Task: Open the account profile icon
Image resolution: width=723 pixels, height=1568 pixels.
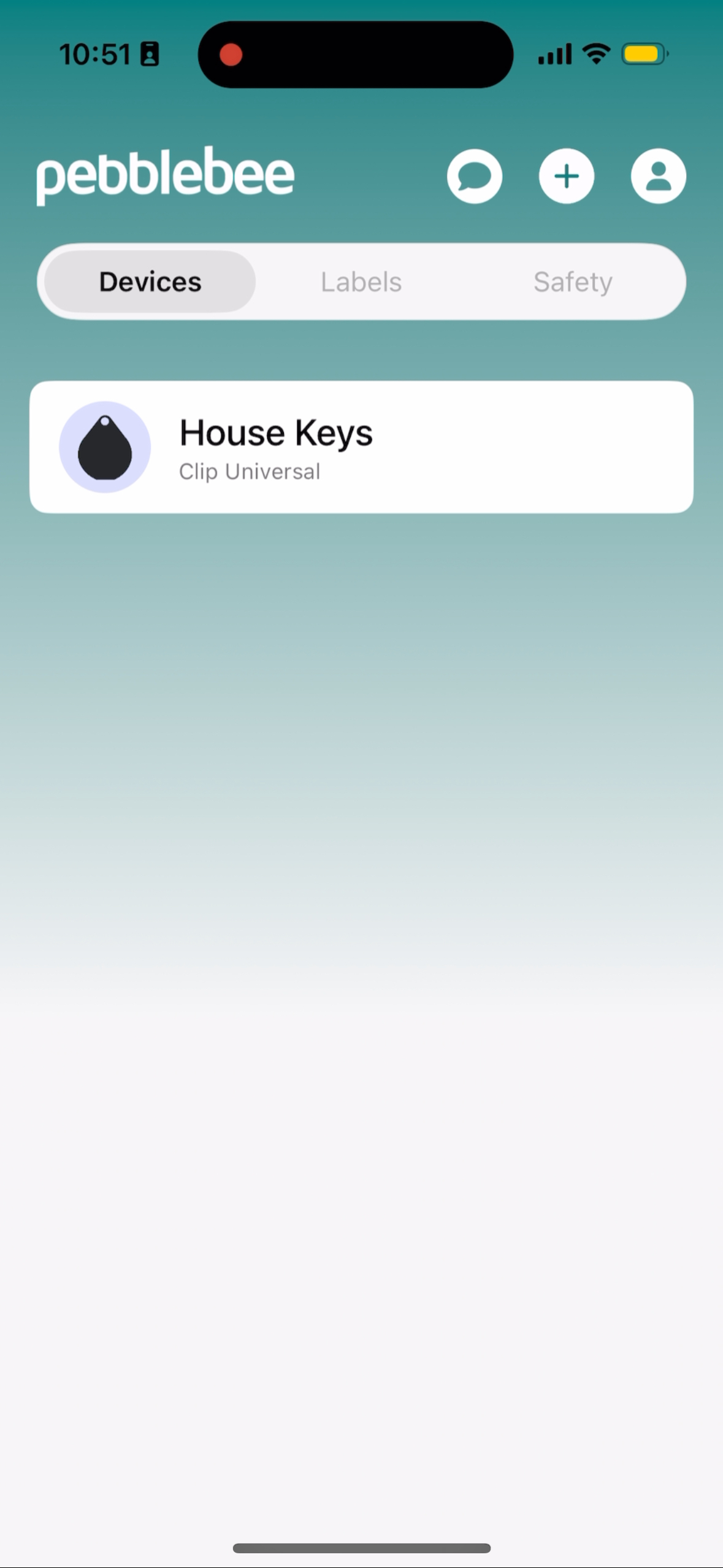Action: (x=658, y=176)
